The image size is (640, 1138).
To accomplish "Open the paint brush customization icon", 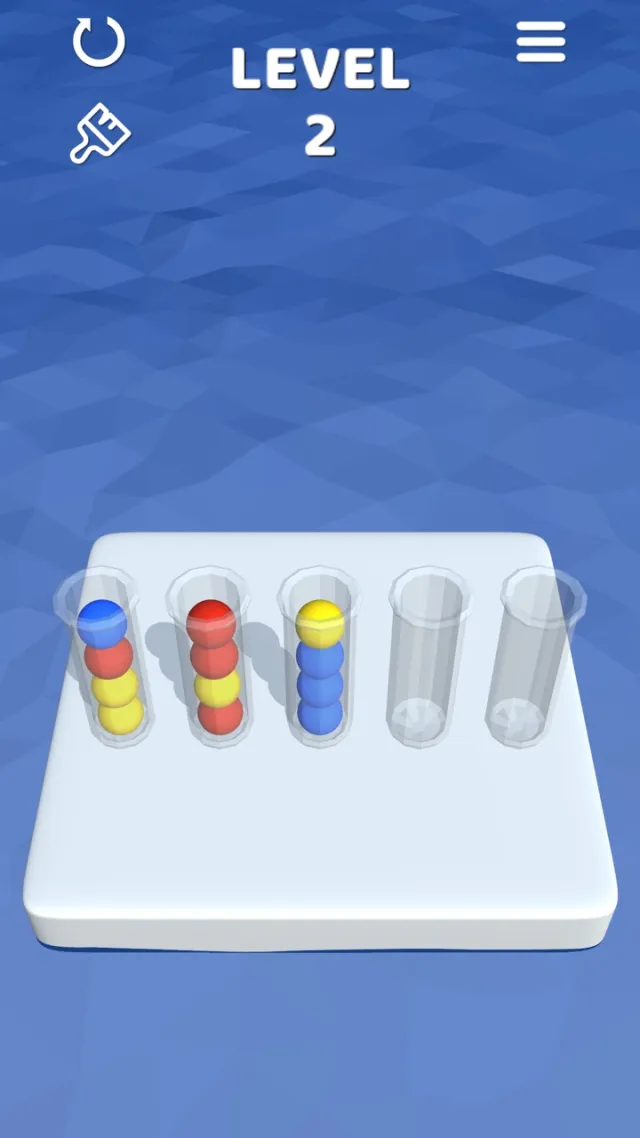I will pyautogui.click(x=99, y=135).
